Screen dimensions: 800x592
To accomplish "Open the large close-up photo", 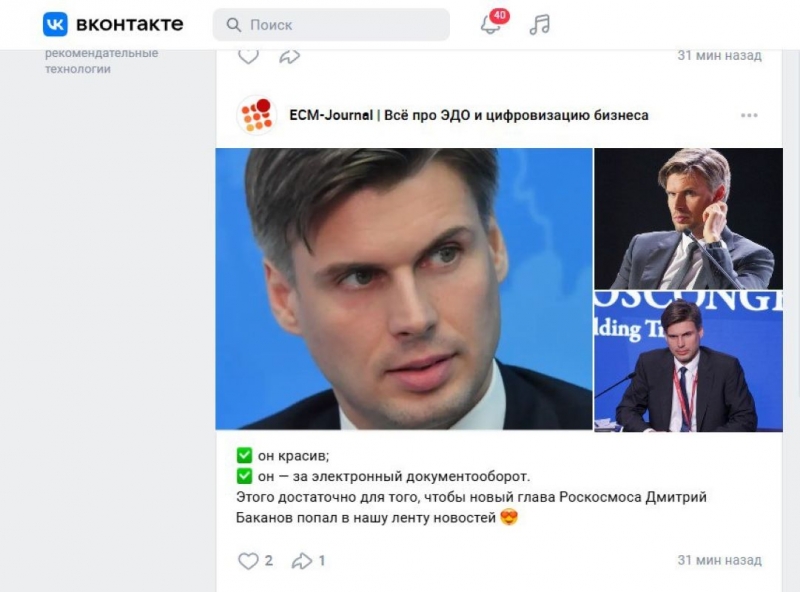I will pyautogui.click(x=404, y=289).
